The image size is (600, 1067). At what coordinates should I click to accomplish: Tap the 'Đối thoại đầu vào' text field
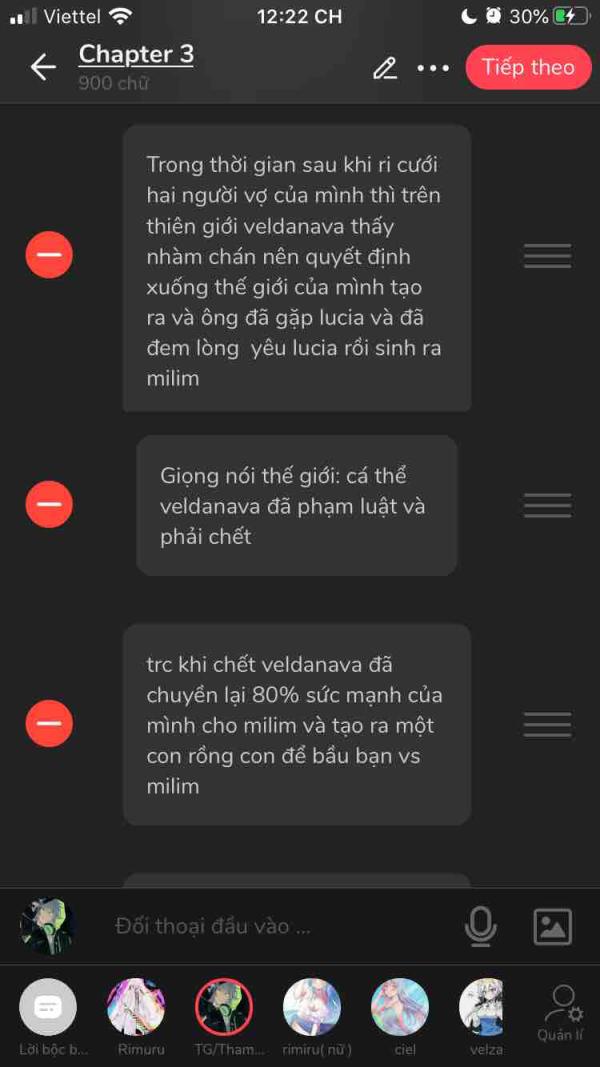[x=280, y=926]
